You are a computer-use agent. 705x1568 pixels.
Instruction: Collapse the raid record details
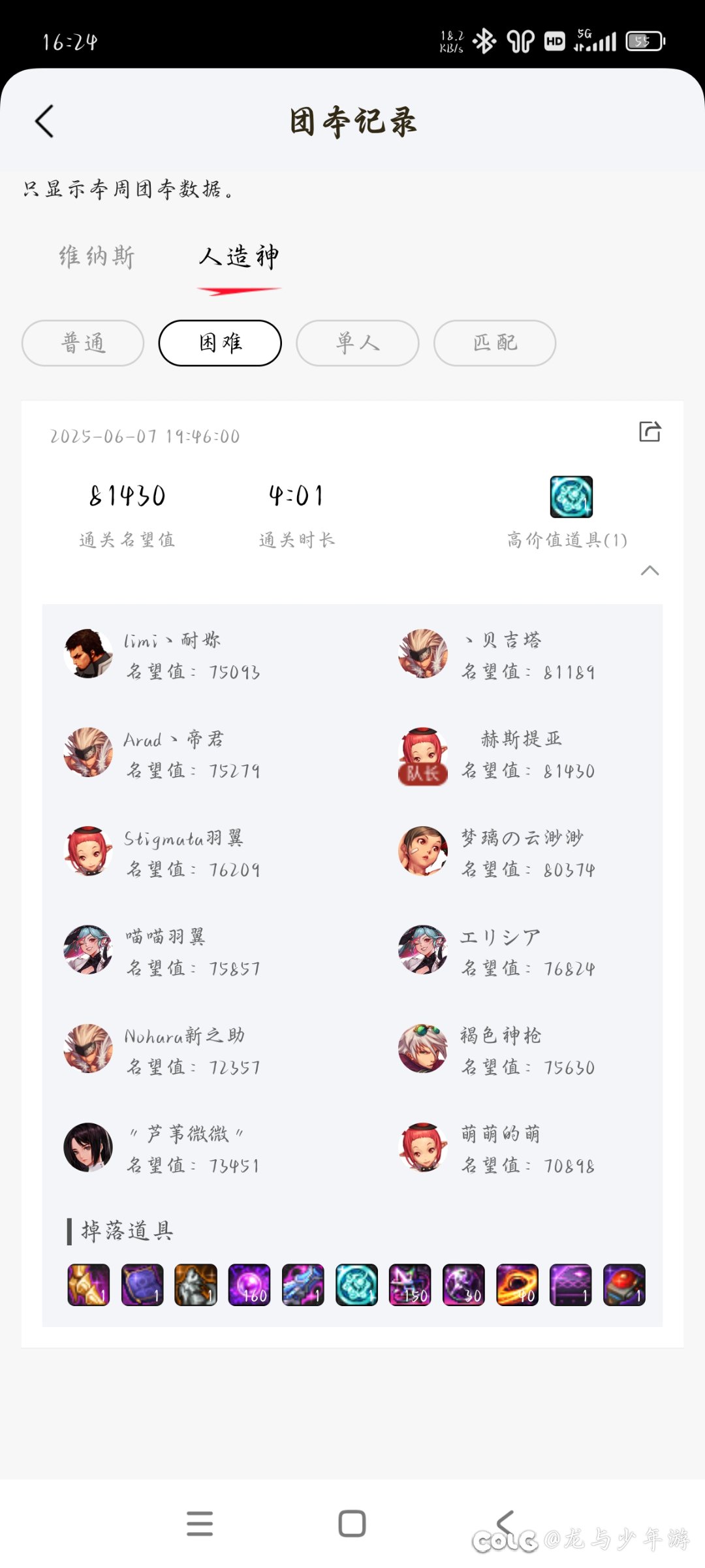(650, 571)
